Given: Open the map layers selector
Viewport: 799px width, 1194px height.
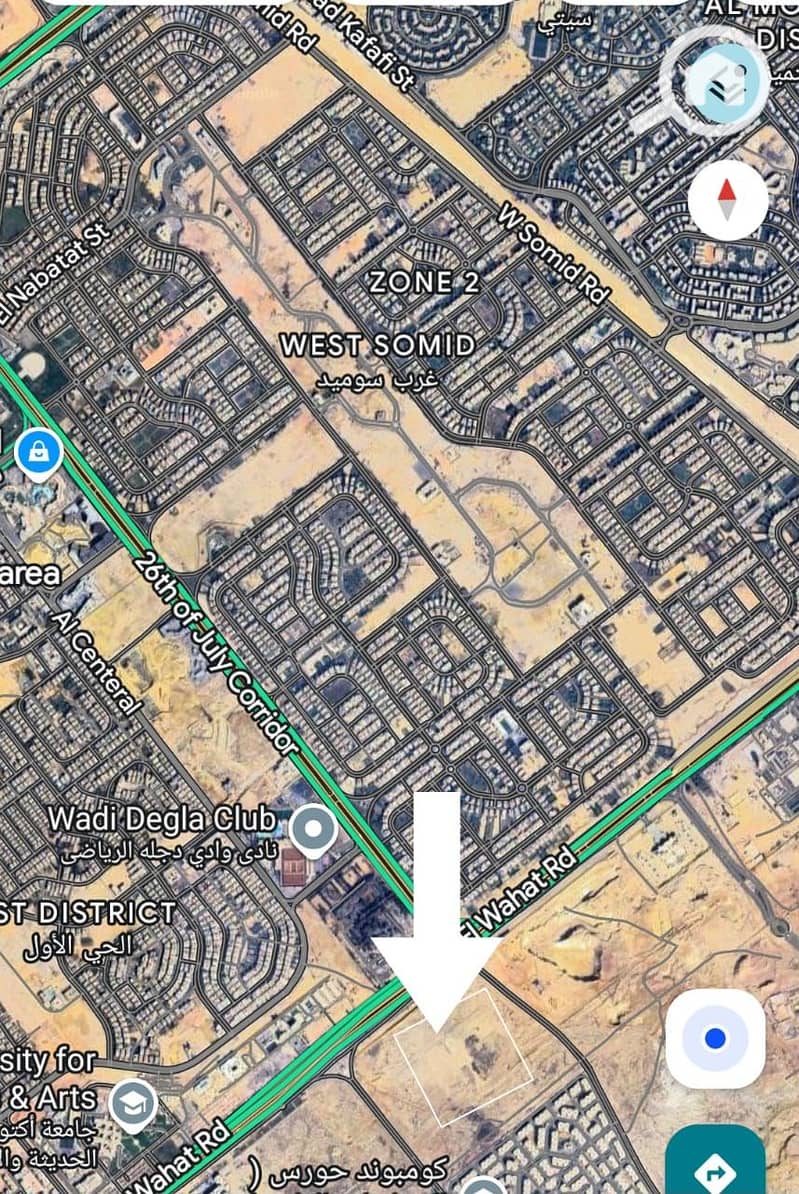Looking at the screenshot, I should (728, 84).
